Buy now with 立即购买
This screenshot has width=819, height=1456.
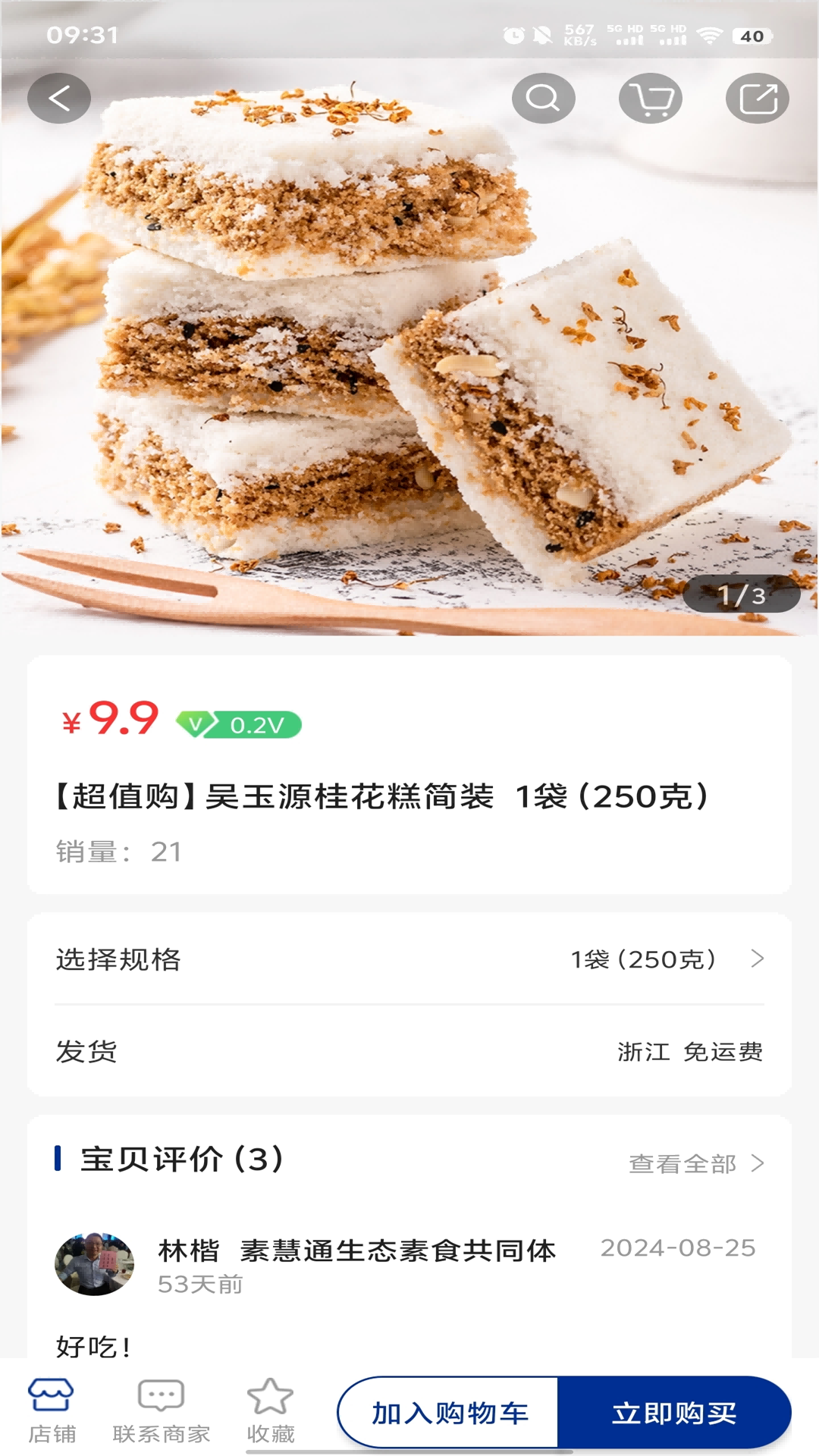(674, 1414)
